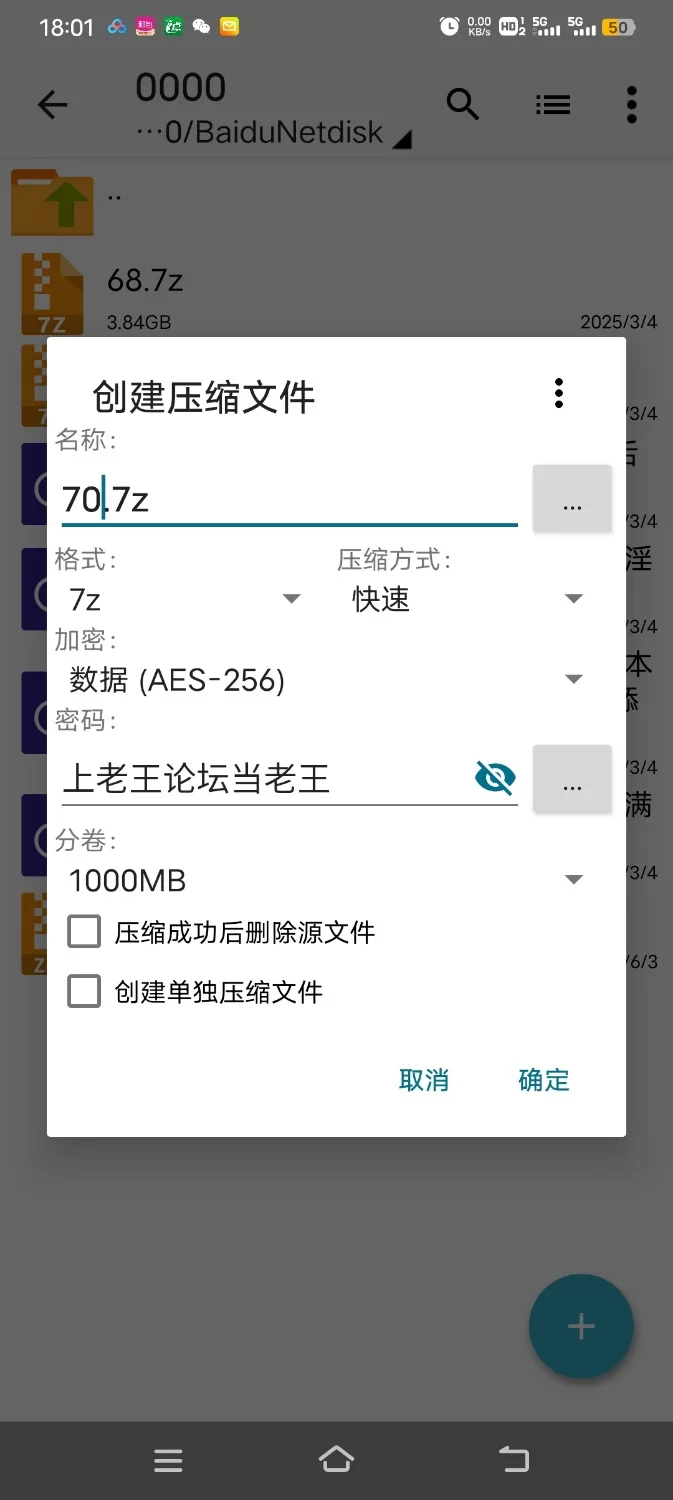The height and width of the screenshot is (1500, 673).
Task: Toggle password visibility with the eye icon
Action: [x=495, y=778]
